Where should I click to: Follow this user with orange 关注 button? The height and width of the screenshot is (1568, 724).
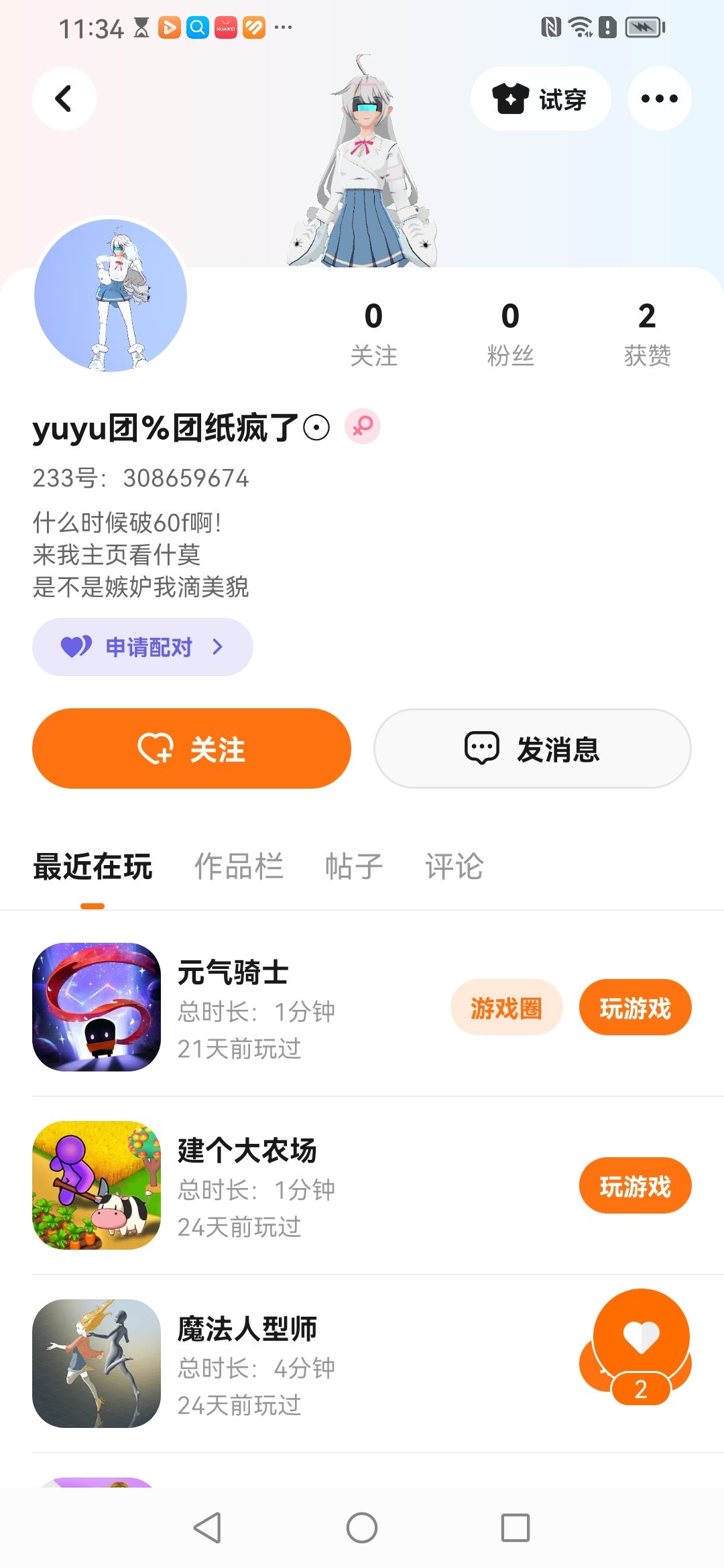coord(192,748)
